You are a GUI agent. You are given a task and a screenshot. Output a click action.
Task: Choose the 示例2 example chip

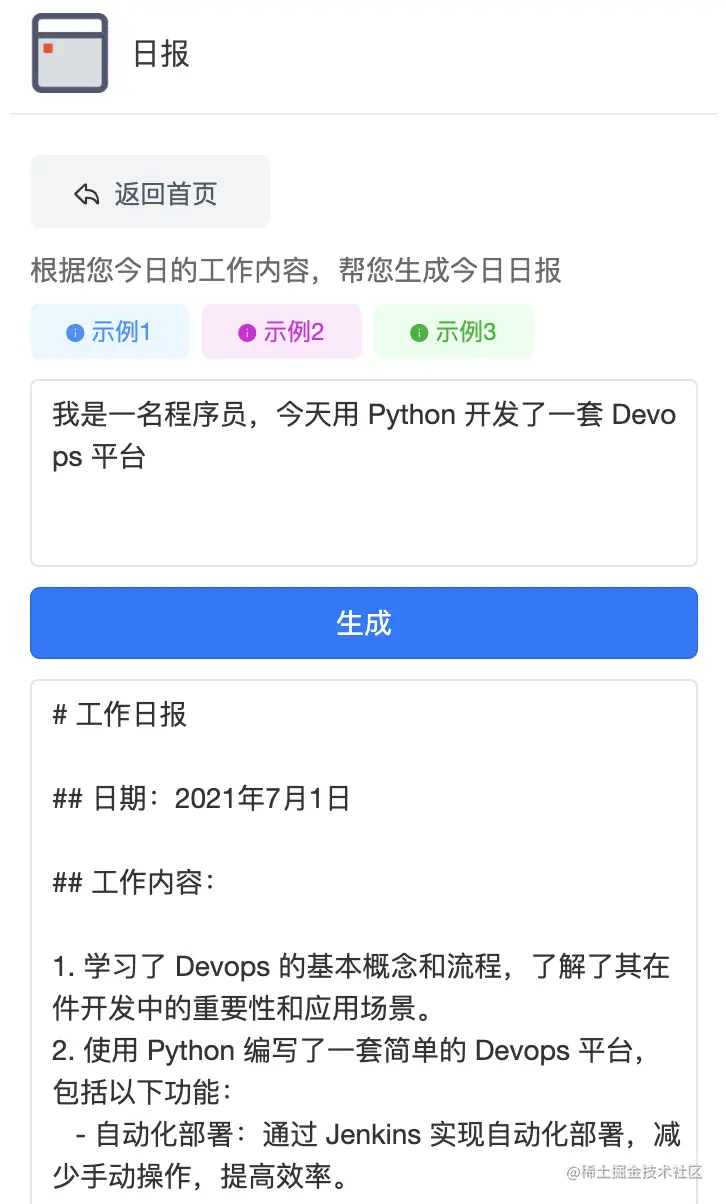282,332
